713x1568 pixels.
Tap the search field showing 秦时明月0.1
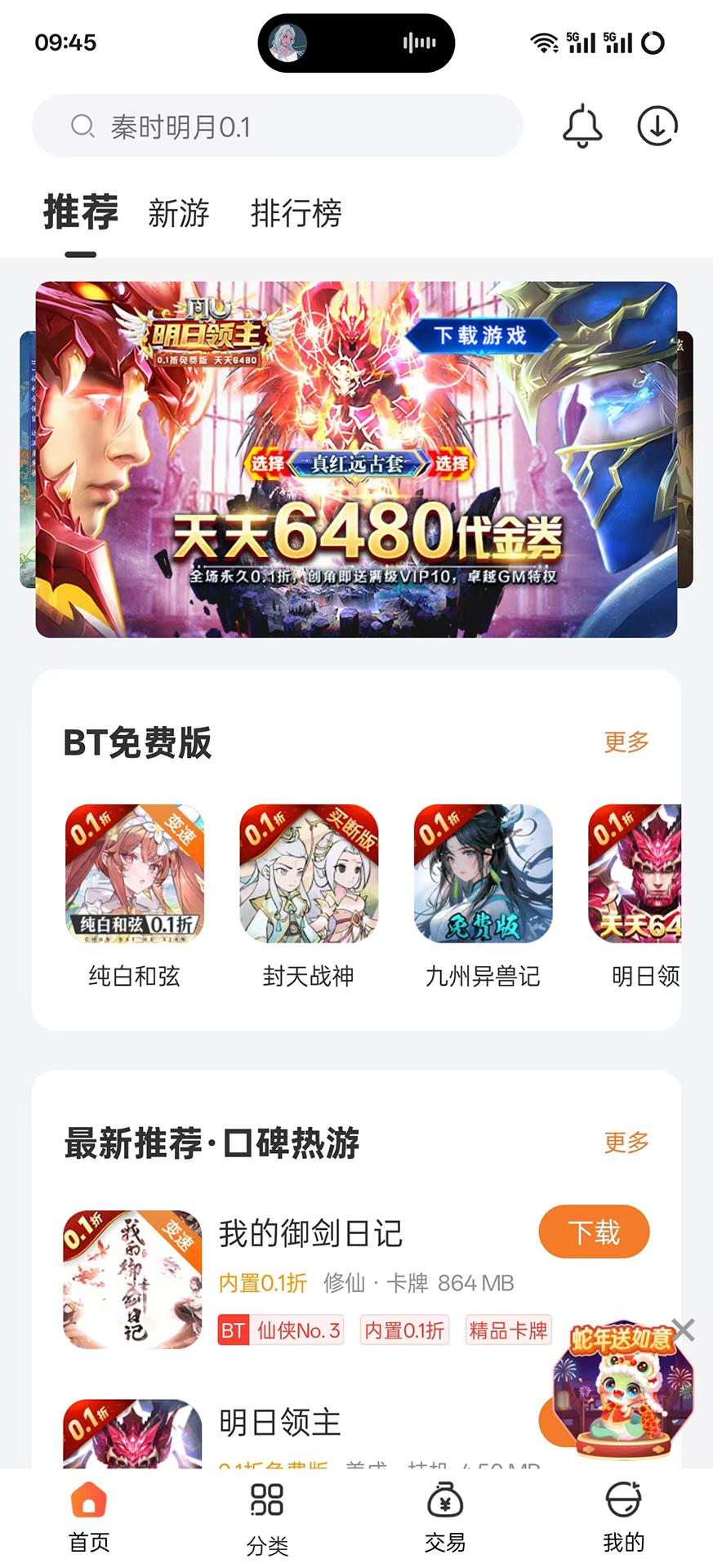pyautogui.click(x=278, y=126)
